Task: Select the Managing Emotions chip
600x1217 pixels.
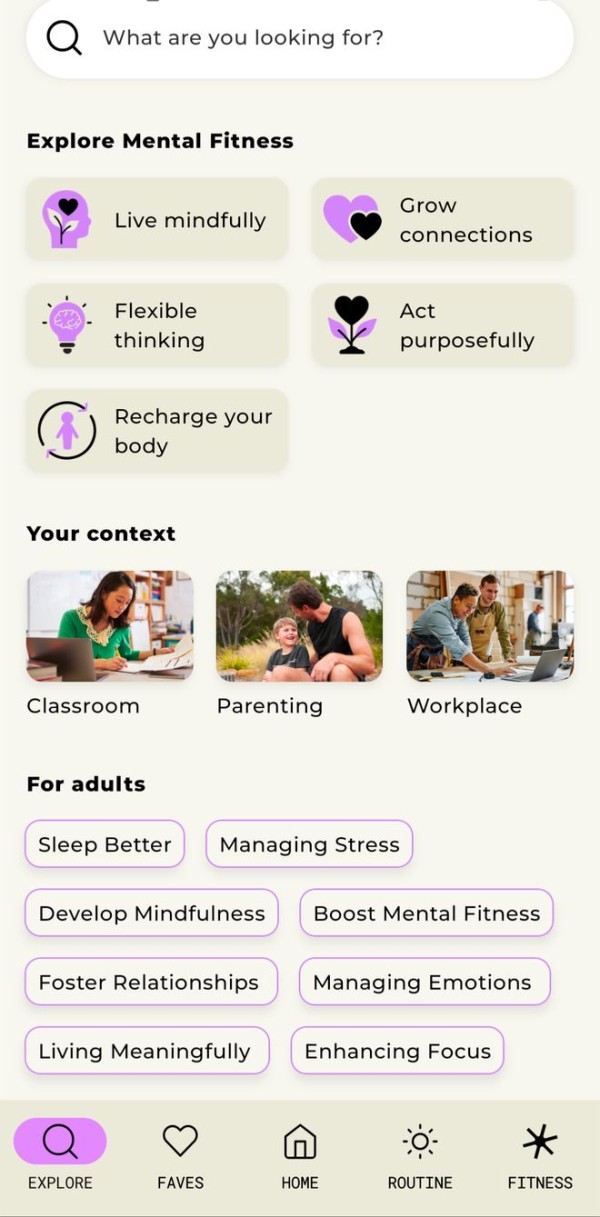Action: [x=424, y=982]
